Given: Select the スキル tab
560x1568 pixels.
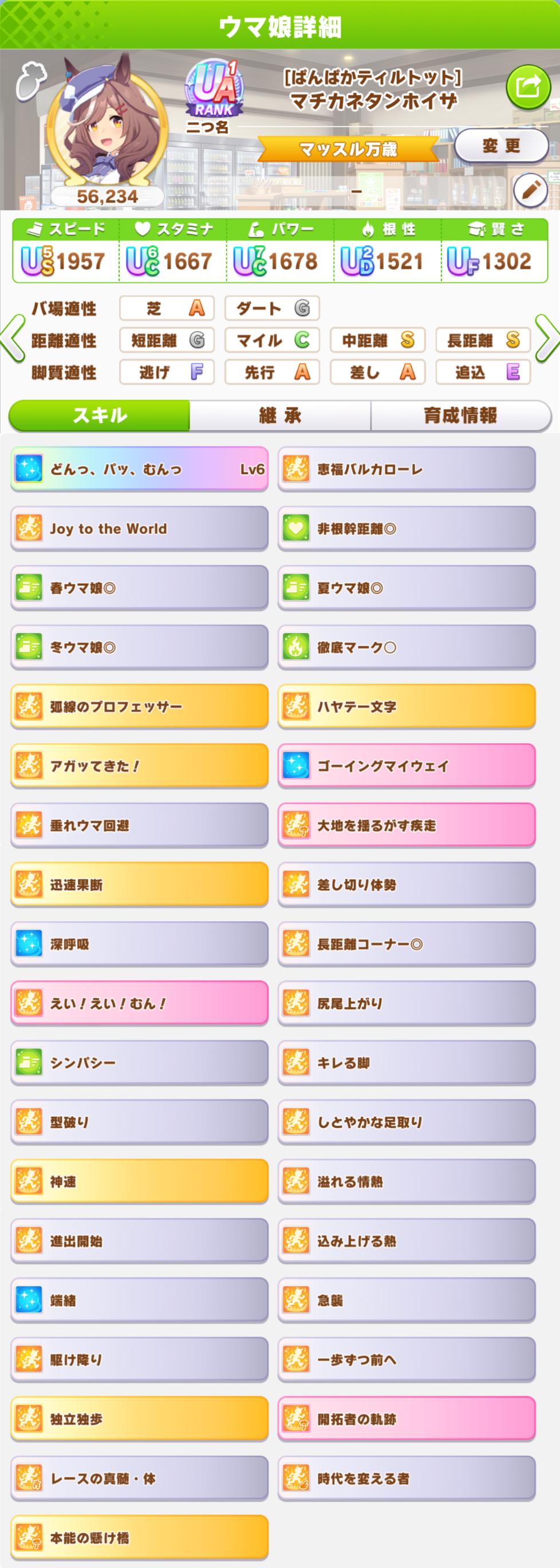Looking at the screenshot, I should (x=100, y=416).
